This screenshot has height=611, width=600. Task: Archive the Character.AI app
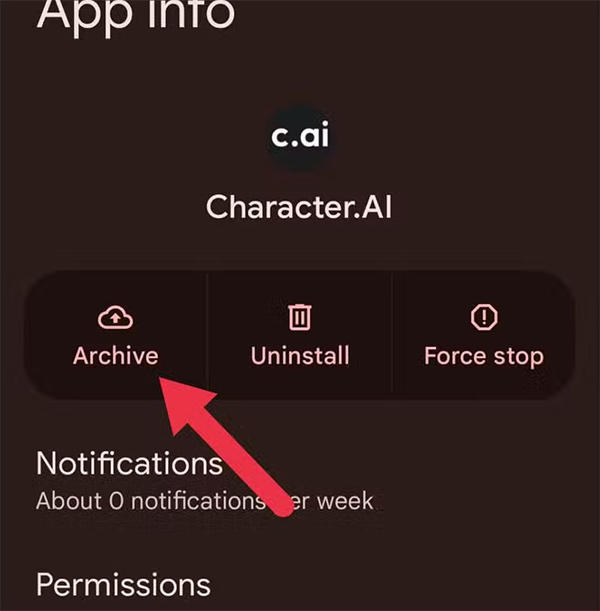pyautogui.click(x=116, y=336)
